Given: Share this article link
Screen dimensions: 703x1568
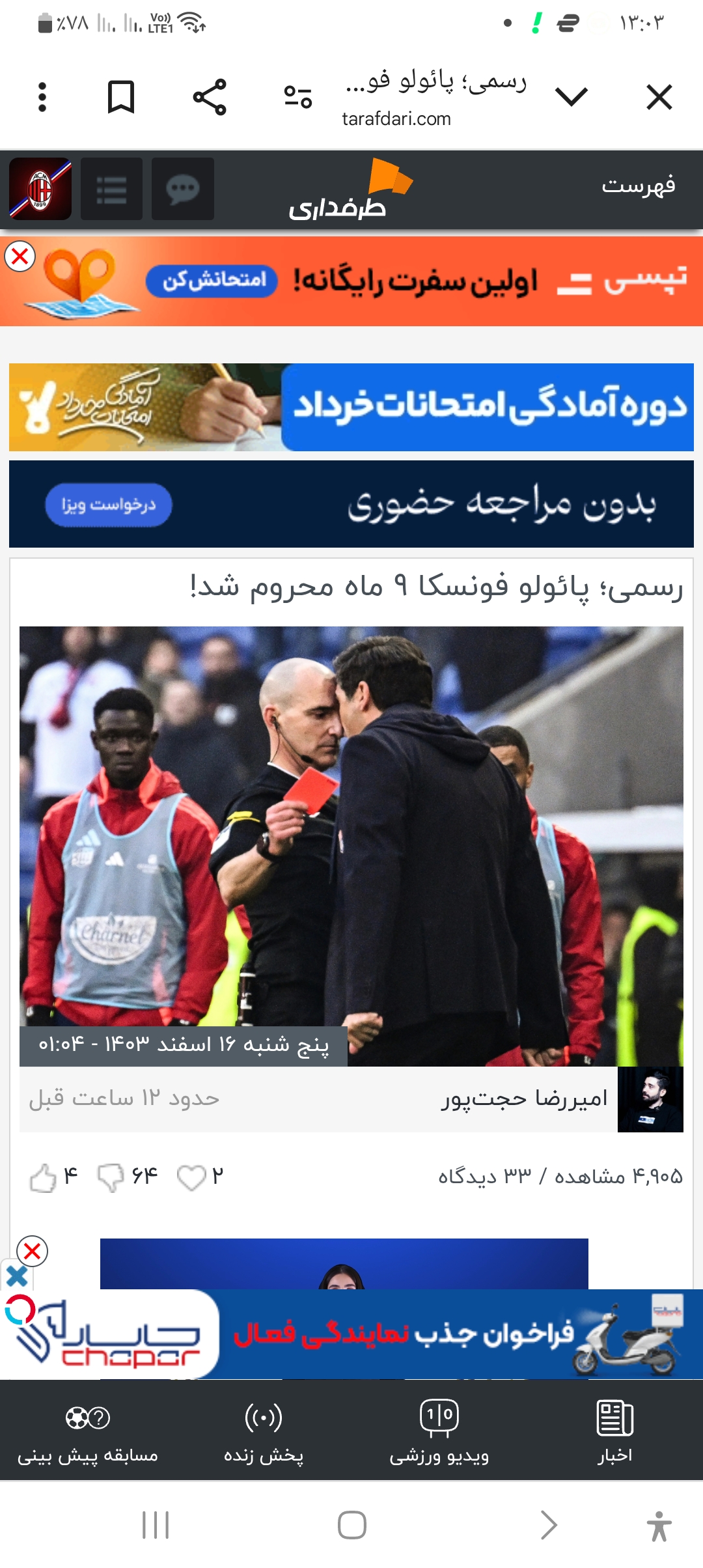Looking at the screenshot, I should click(x=210, y=97).
